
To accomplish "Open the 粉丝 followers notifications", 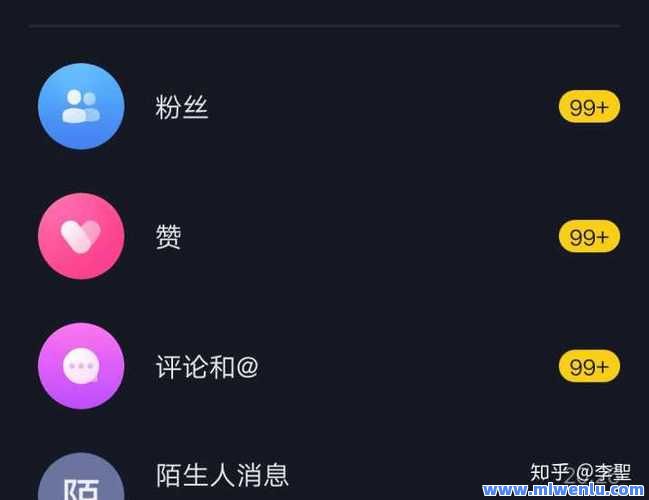I will [182, 107].
